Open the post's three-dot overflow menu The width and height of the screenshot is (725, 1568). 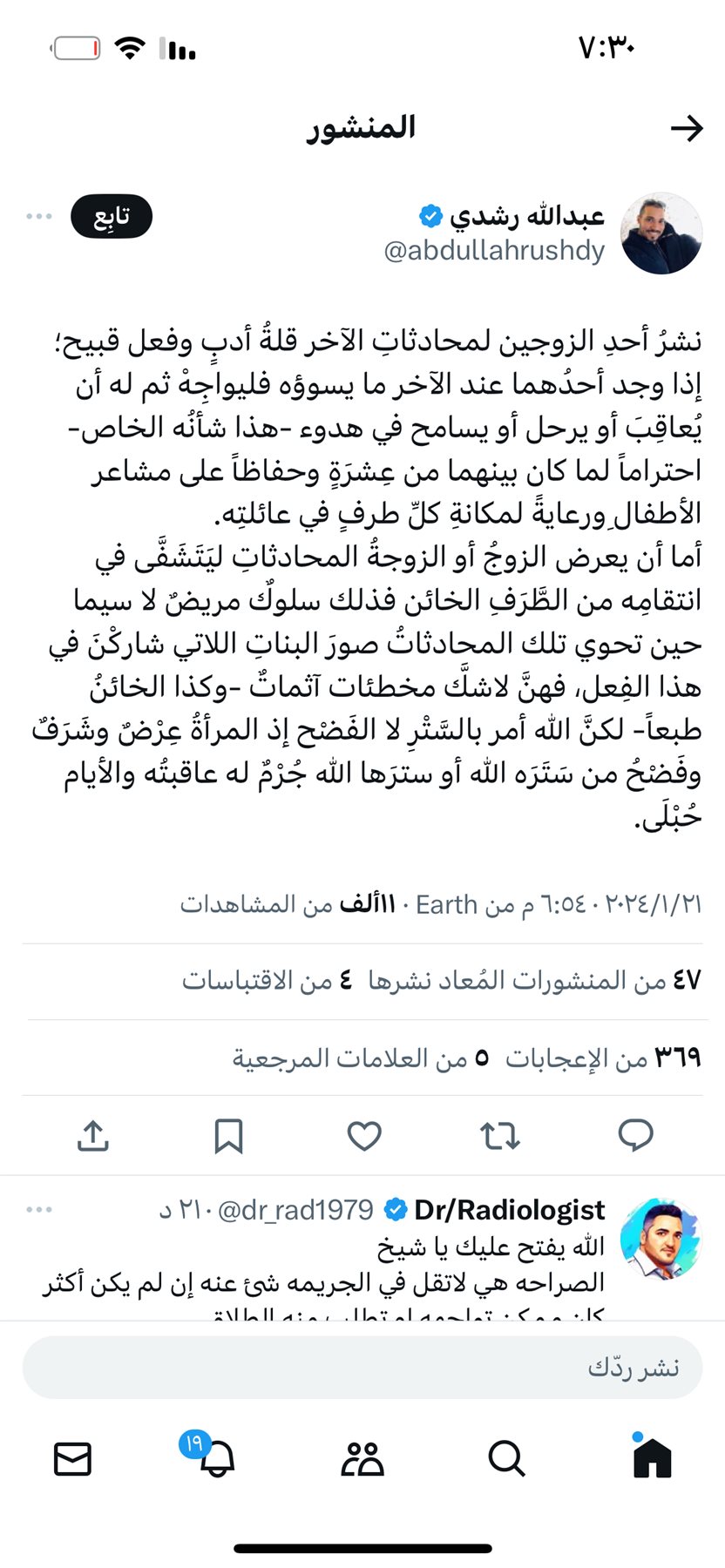pyautogui.click(x=39, y=216)
